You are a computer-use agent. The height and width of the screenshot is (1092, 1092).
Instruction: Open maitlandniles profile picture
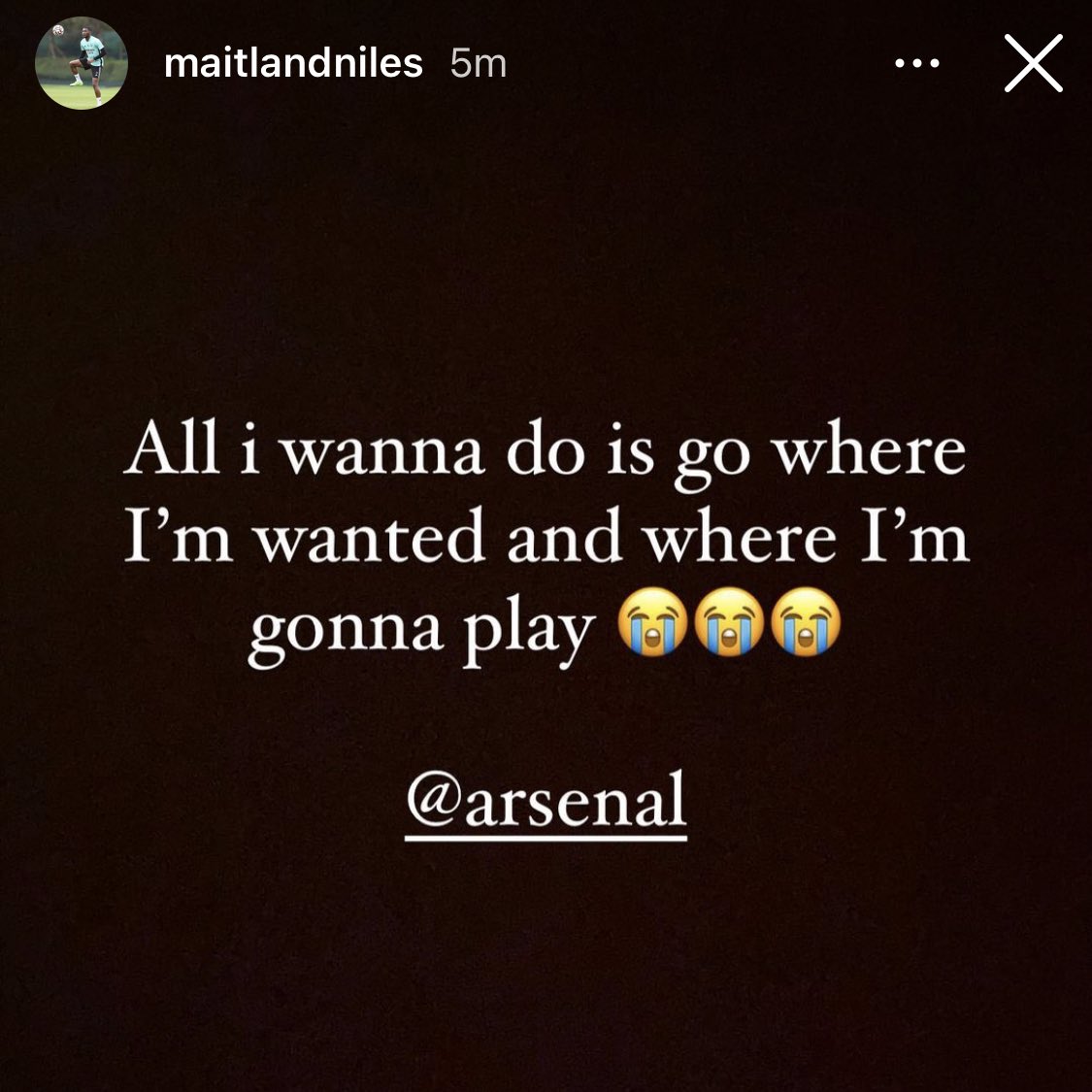tap(82, 63)
